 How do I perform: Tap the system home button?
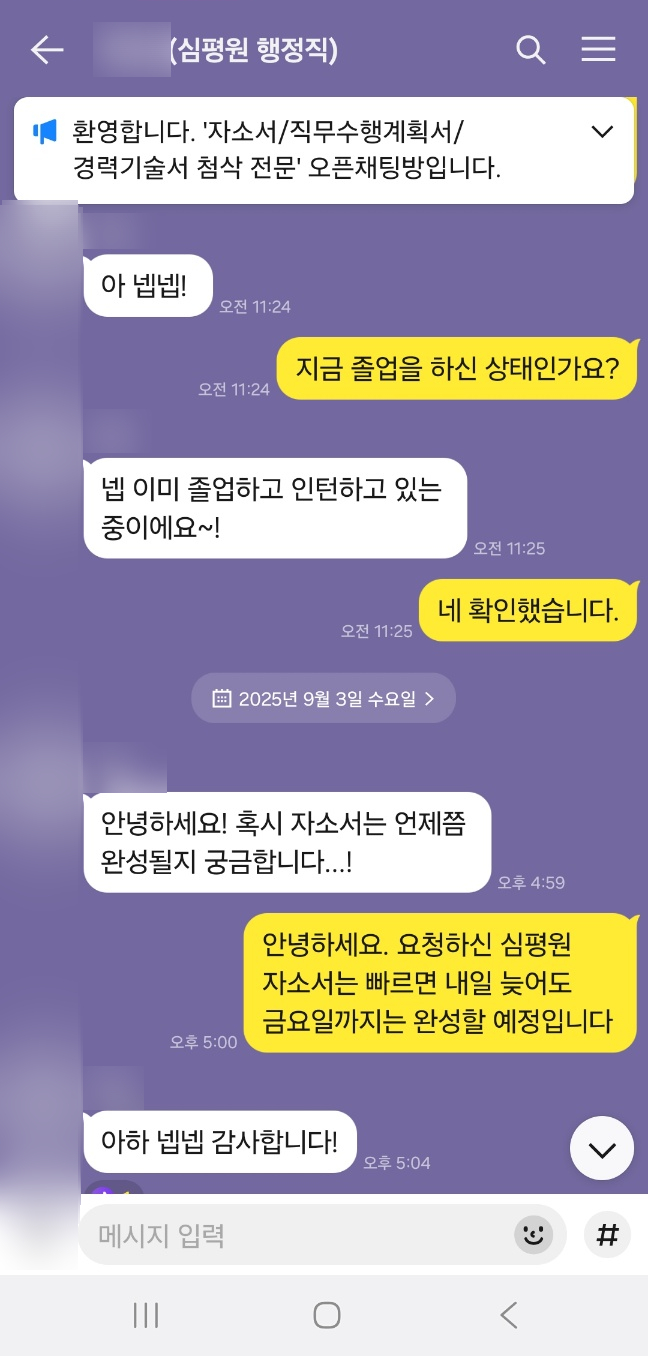(326, 1315)
